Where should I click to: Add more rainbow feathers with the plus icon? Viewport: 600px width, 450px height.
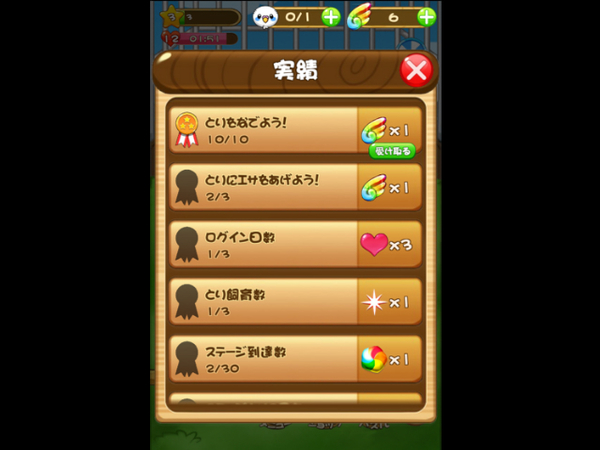click(426, 16)
